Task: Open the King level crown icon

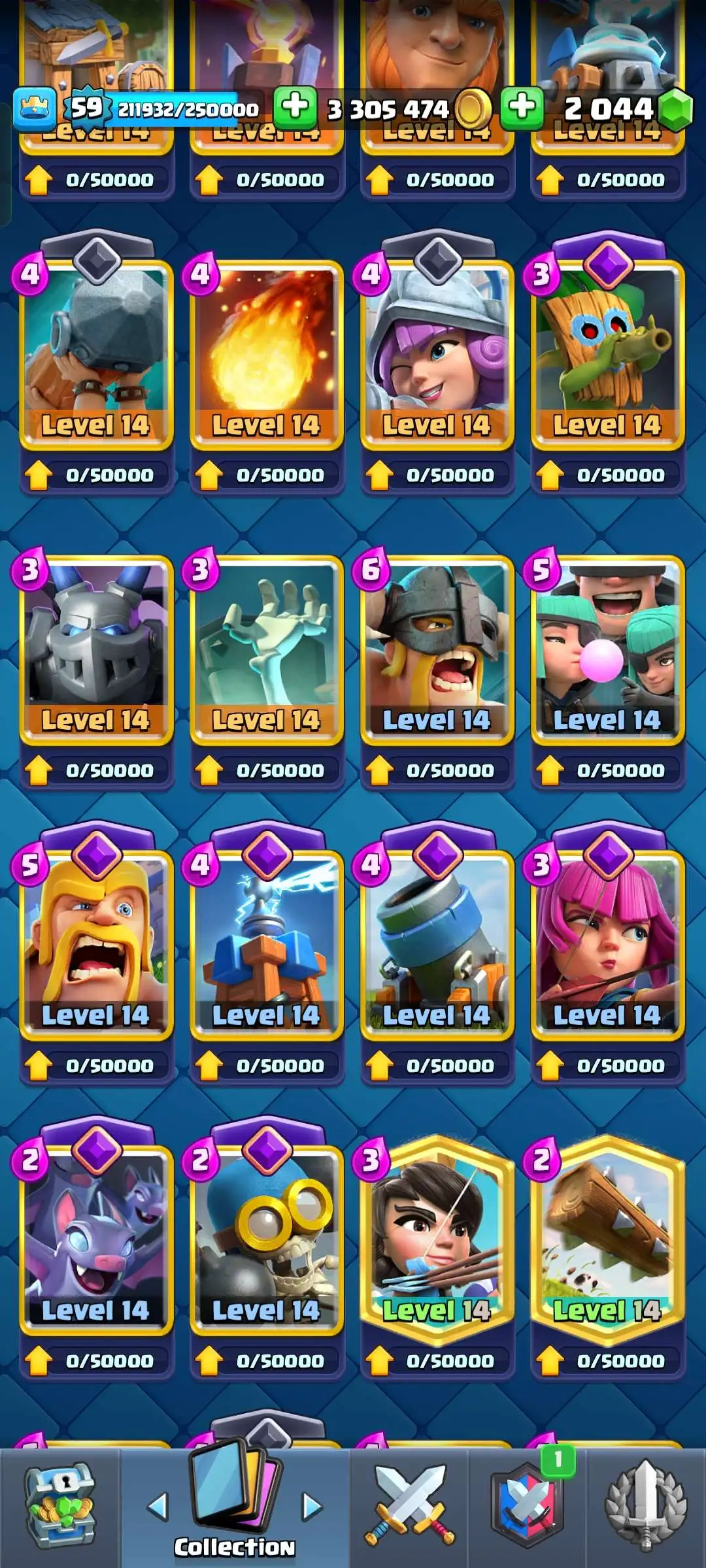Action: [34, 108]
